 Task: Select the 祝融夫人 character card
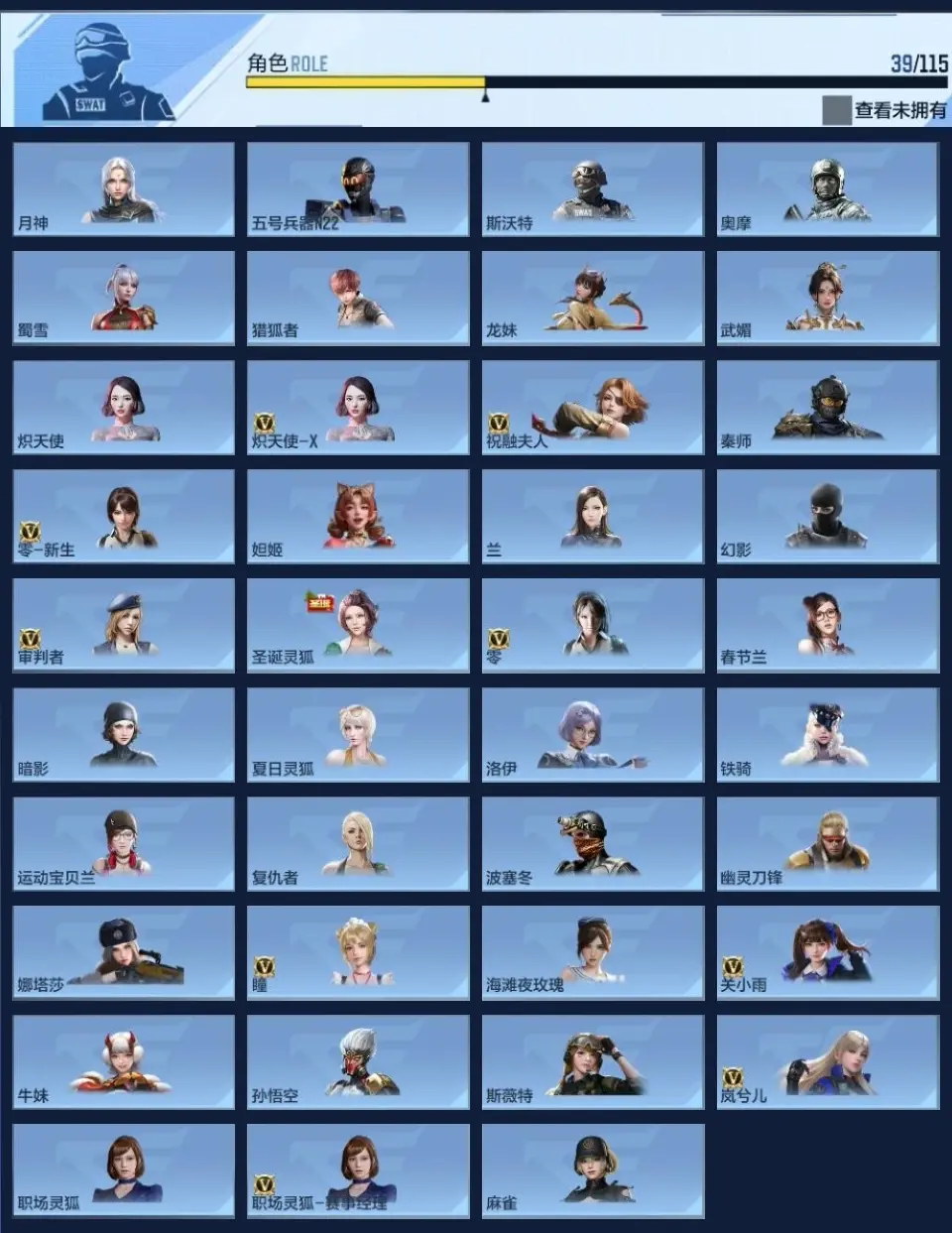(593, 407)
